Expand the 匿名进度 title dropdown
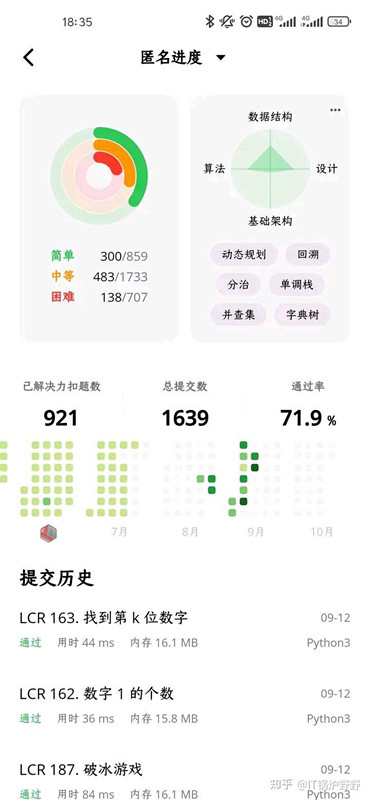Viewport: 369px width, 800px height. pos(220,58)
